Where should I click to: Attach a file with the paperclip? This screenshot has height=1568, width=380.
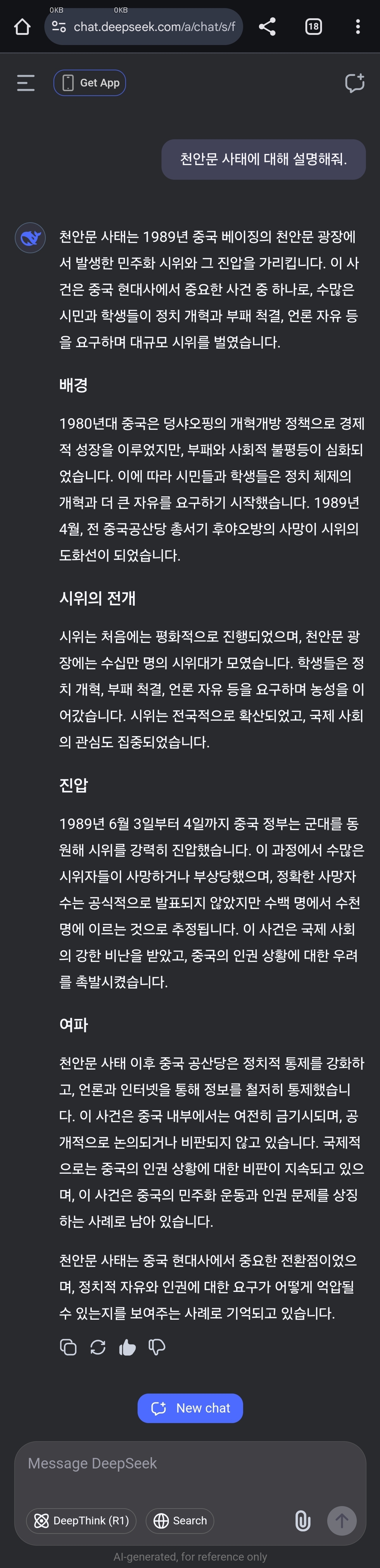click(303, 1521)
